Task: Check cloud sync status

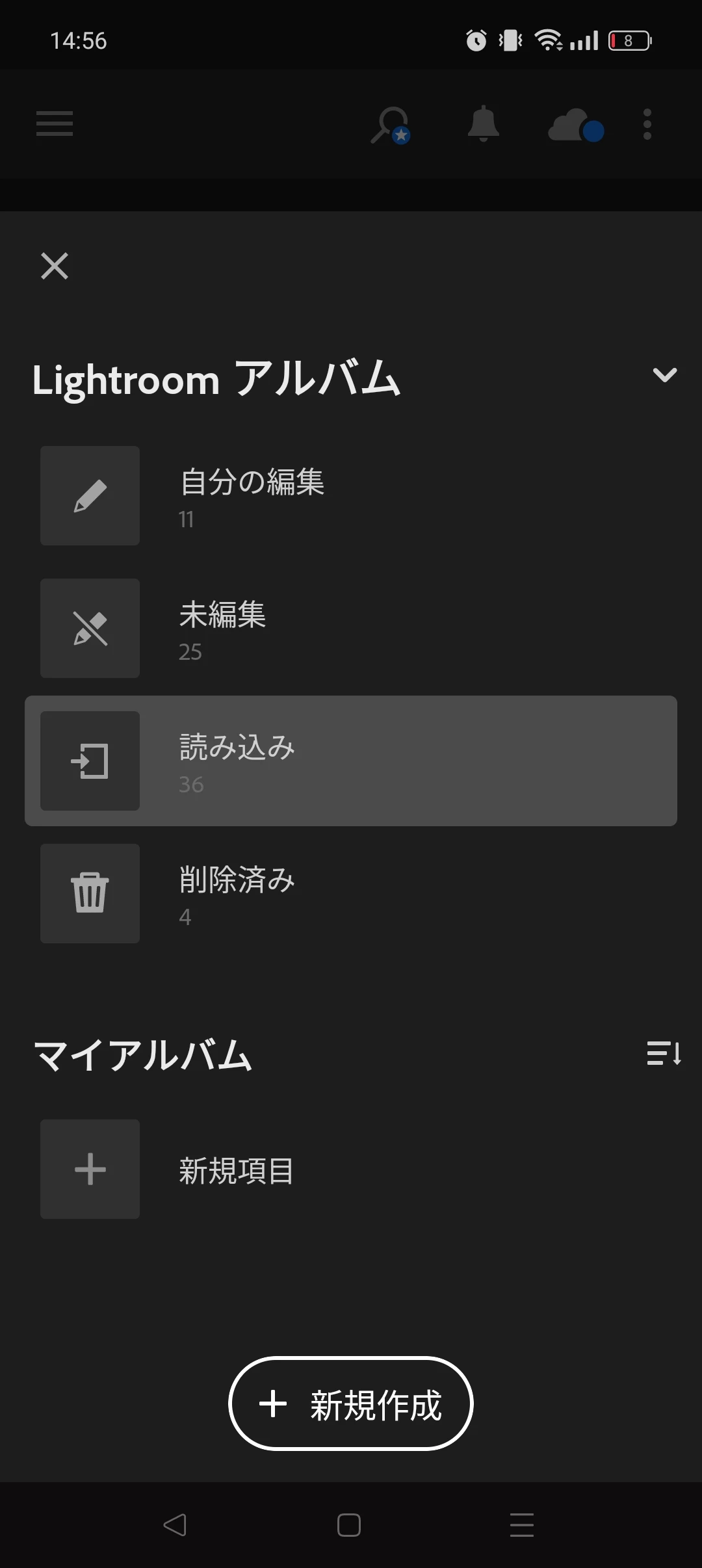Action: [575, 125]
